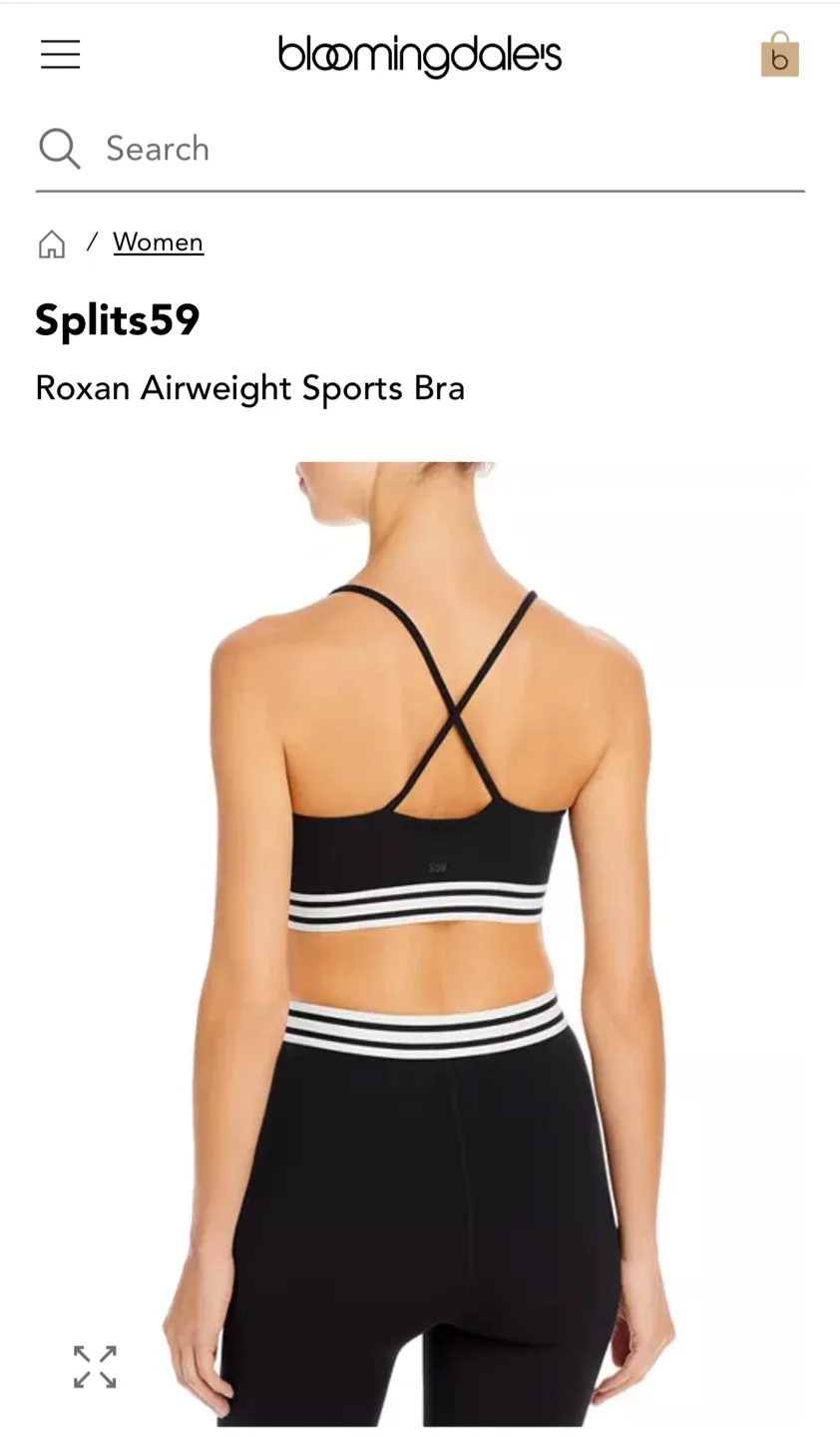Click the Splits59 brand name

click(117, 319)
